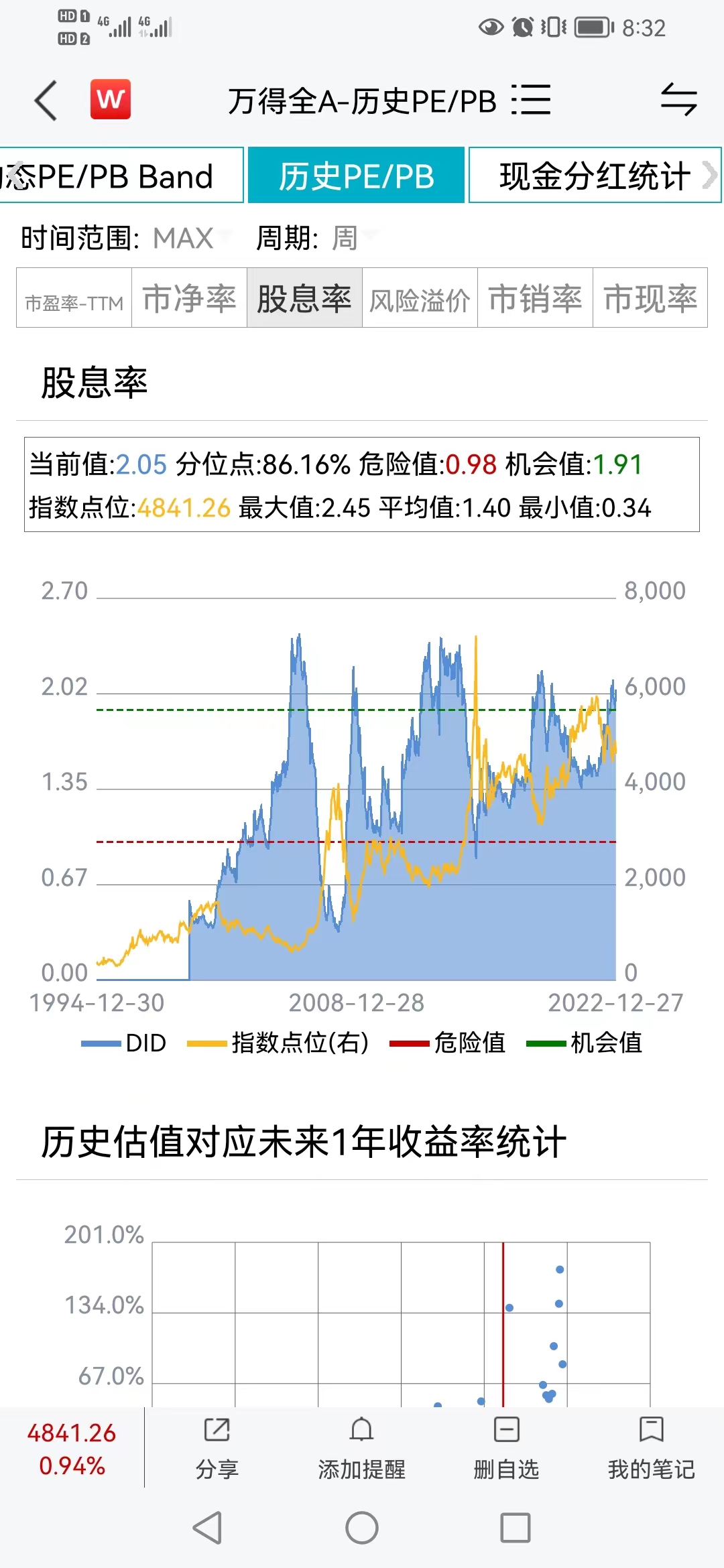The height and width of the screenshot is (1568, 724).
Task: Tap the swap arrows icon
Action: pyautogui.click(x=678, y=101)
